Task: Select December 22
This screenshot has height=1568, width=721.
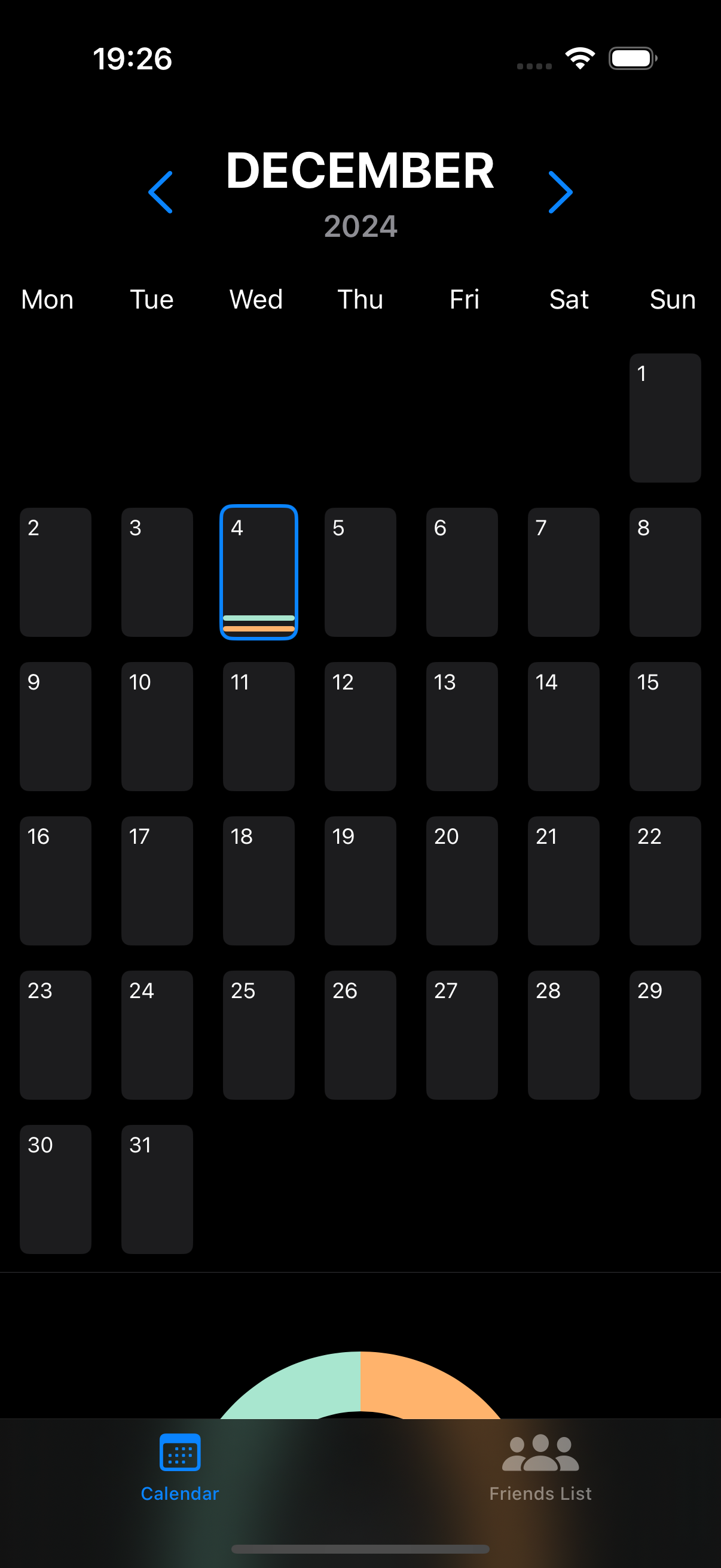Action: 665,881
